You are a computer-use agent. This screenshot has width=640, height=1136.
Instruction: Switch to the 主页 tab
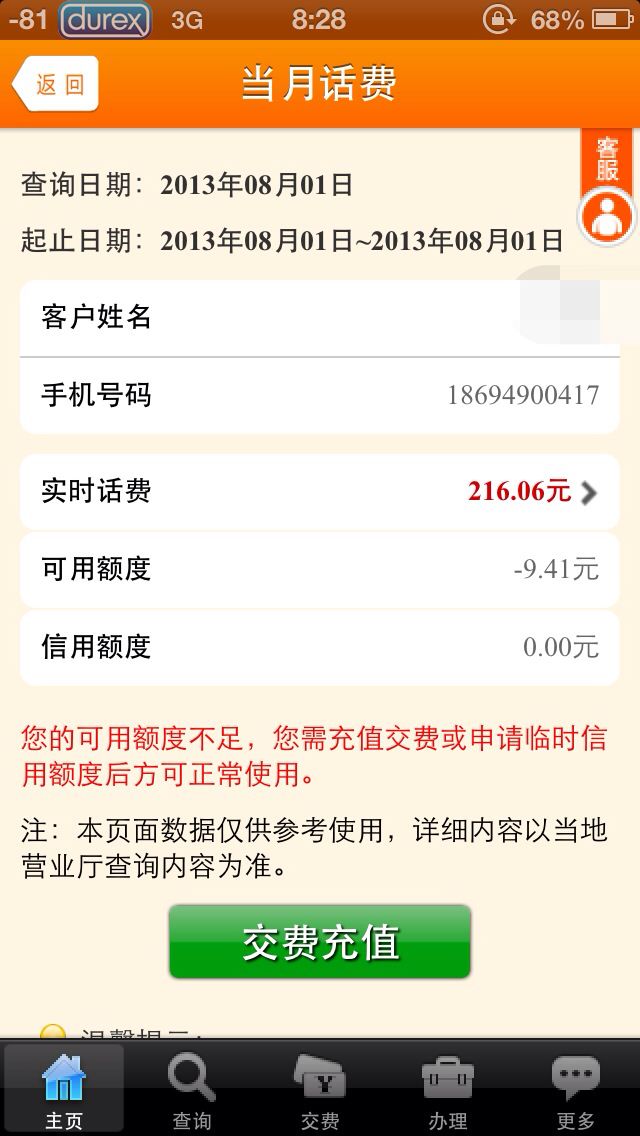point(64,1089)
